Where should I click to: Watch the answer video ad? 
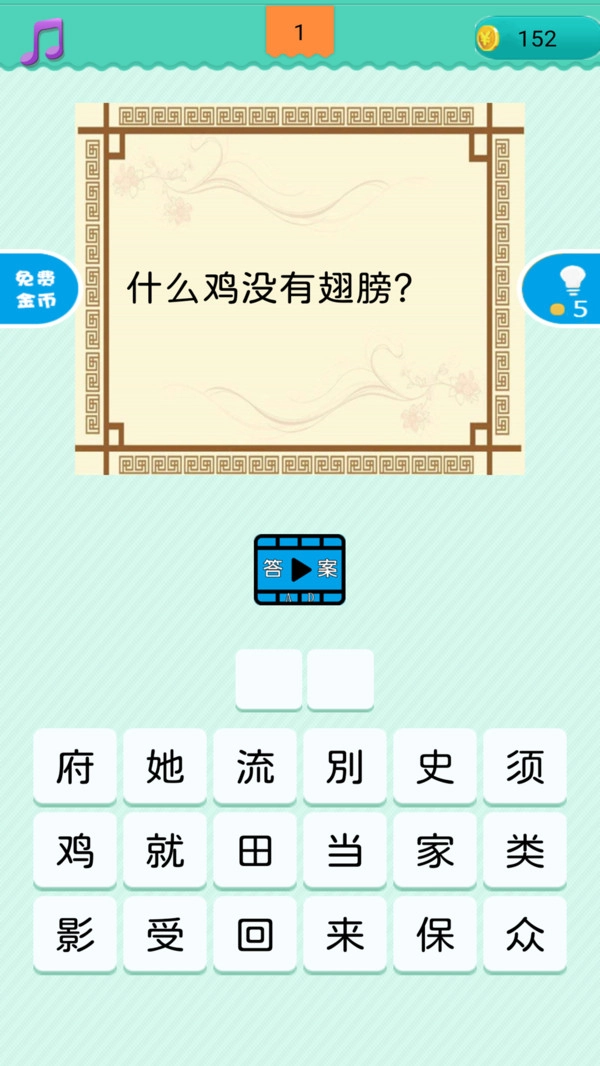299,569
